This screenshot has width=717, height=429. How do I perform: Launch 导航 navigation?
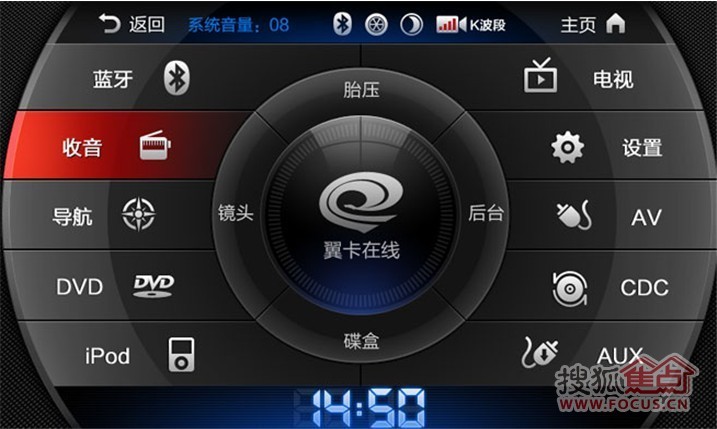(x=105, y=215)
